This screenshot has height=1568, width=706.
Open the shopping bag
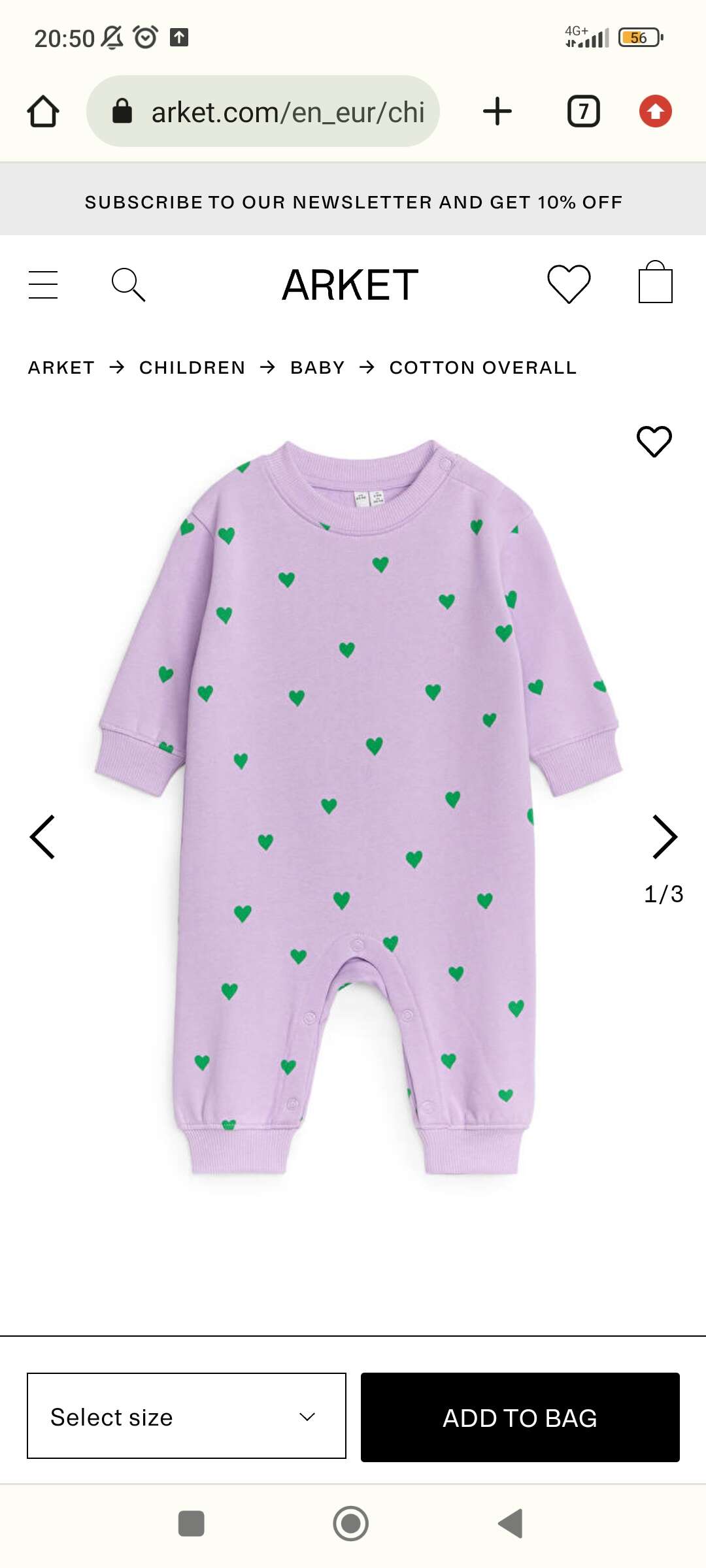(x=656, y=282)
